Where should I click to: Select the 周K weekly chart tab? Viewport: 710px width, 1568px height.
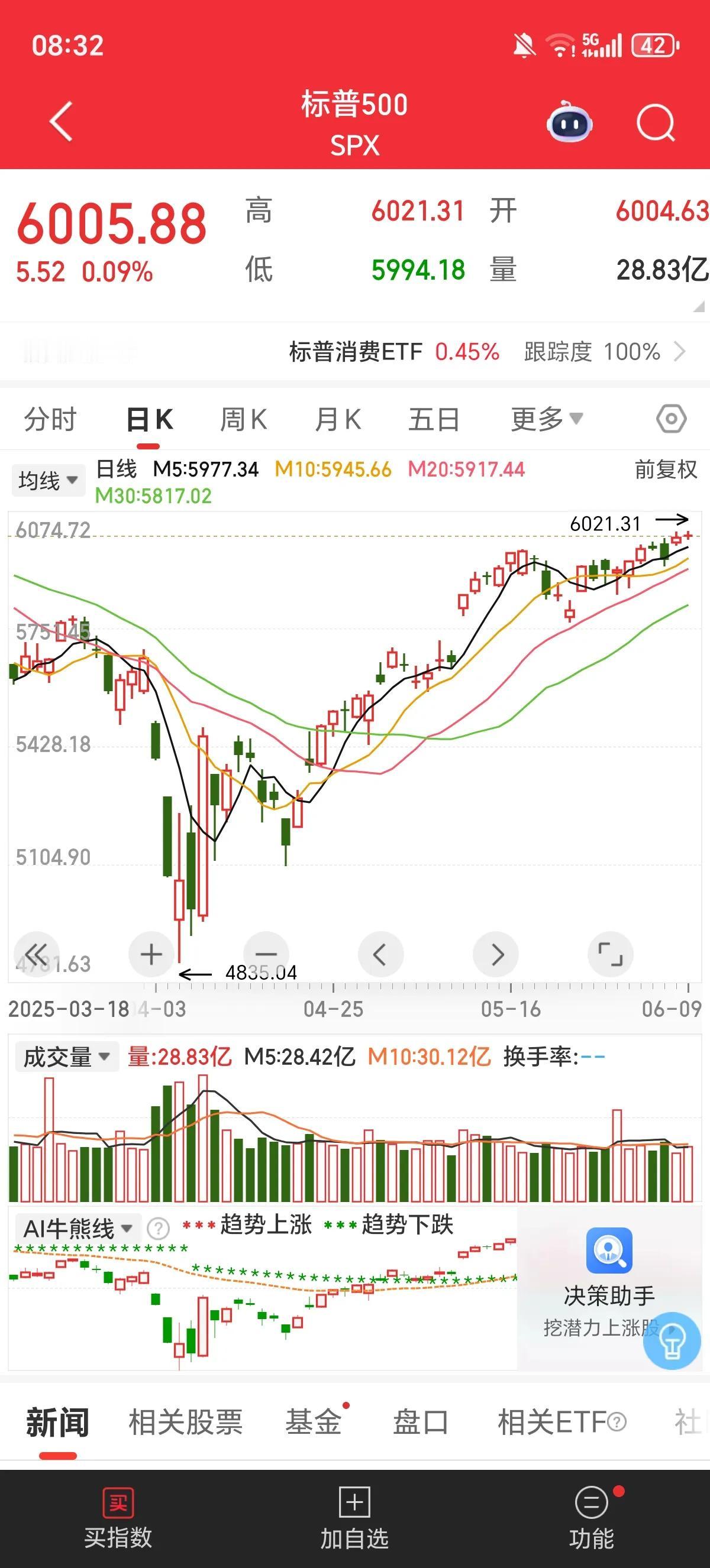click(x=243, y=419)
